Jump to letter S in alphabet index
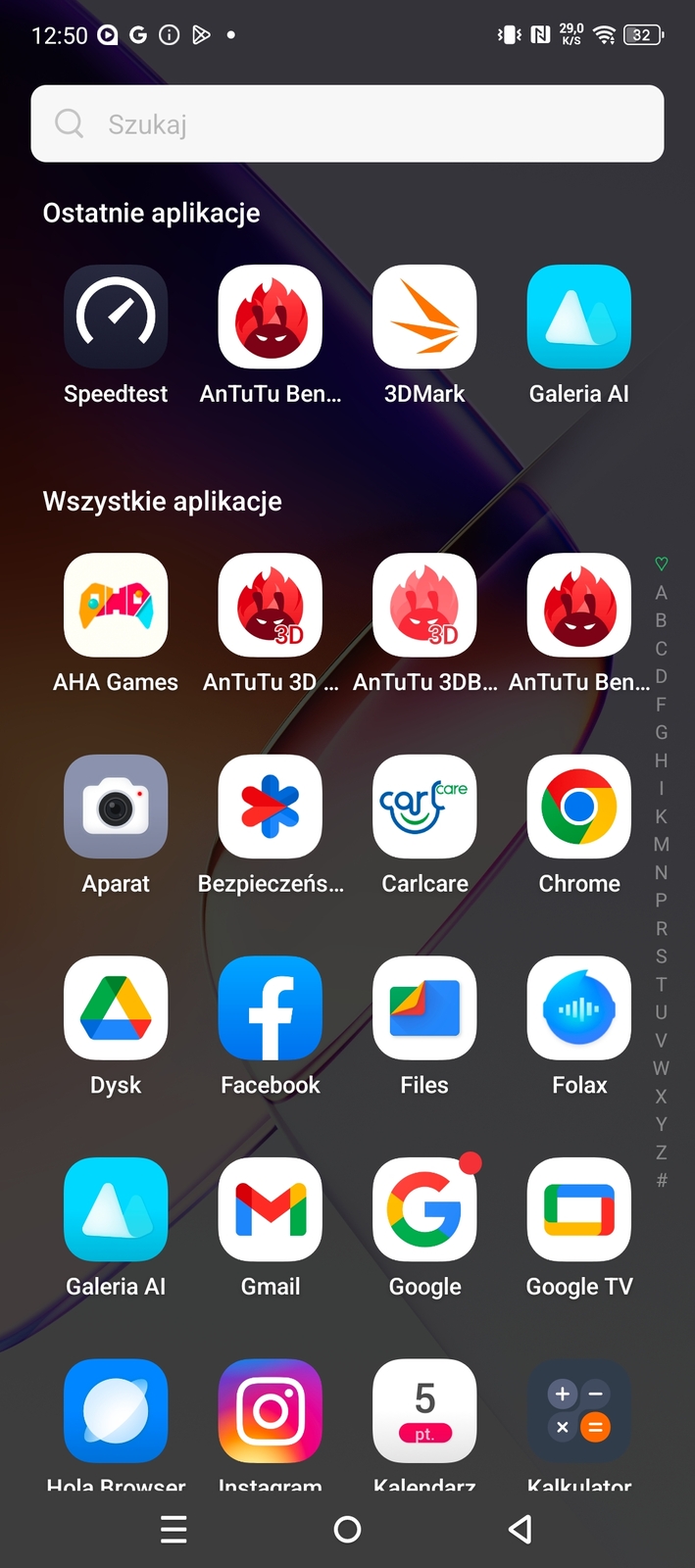The image size is (695, 1568). coord(662,956)
